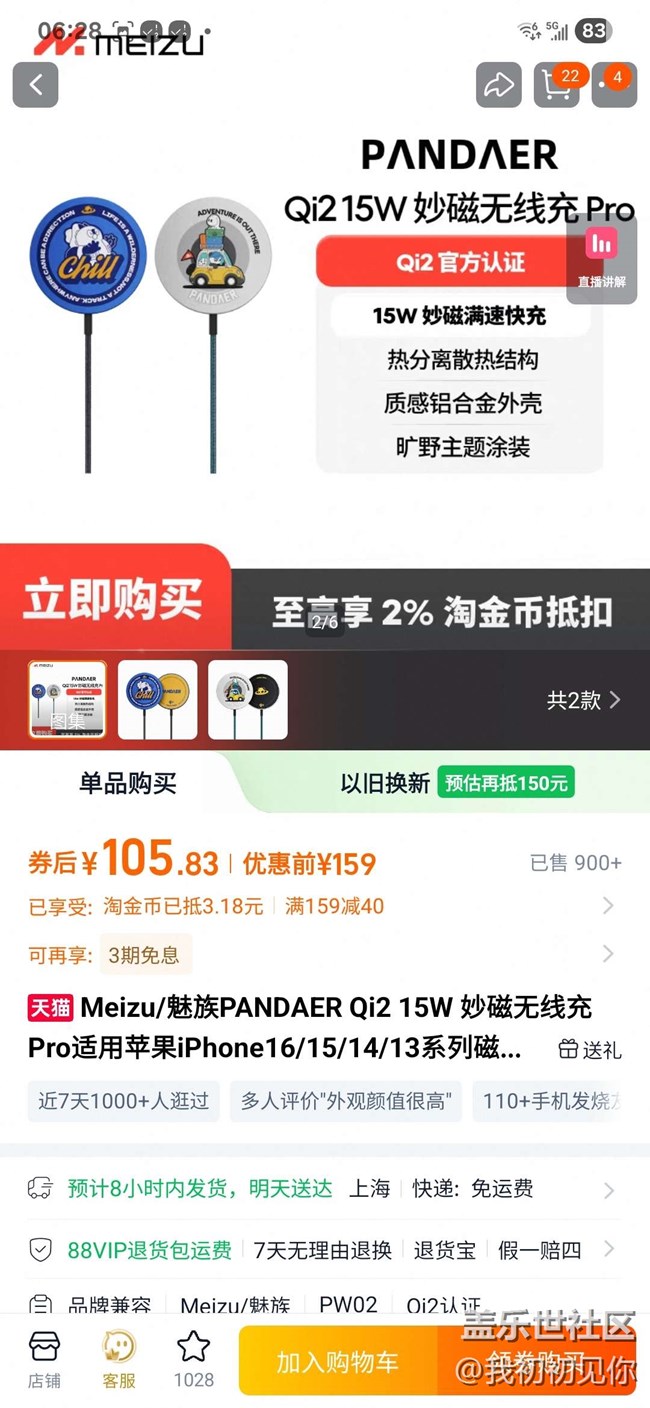The image size is (650, 1408).
Task: Tap the 送礼 gift button
Action: (590, 1049)
